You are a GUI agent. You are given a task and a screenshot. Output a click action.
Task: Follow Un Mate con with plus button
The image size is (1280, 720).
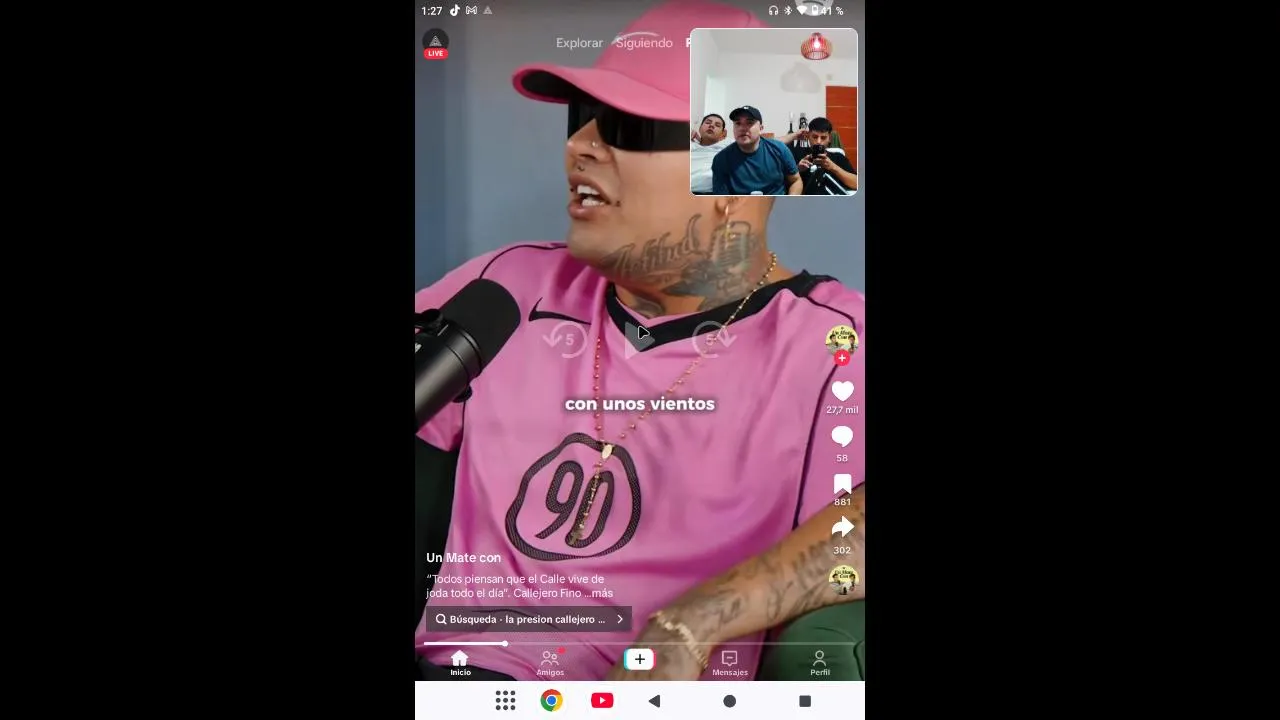click(x=842, y=358)
